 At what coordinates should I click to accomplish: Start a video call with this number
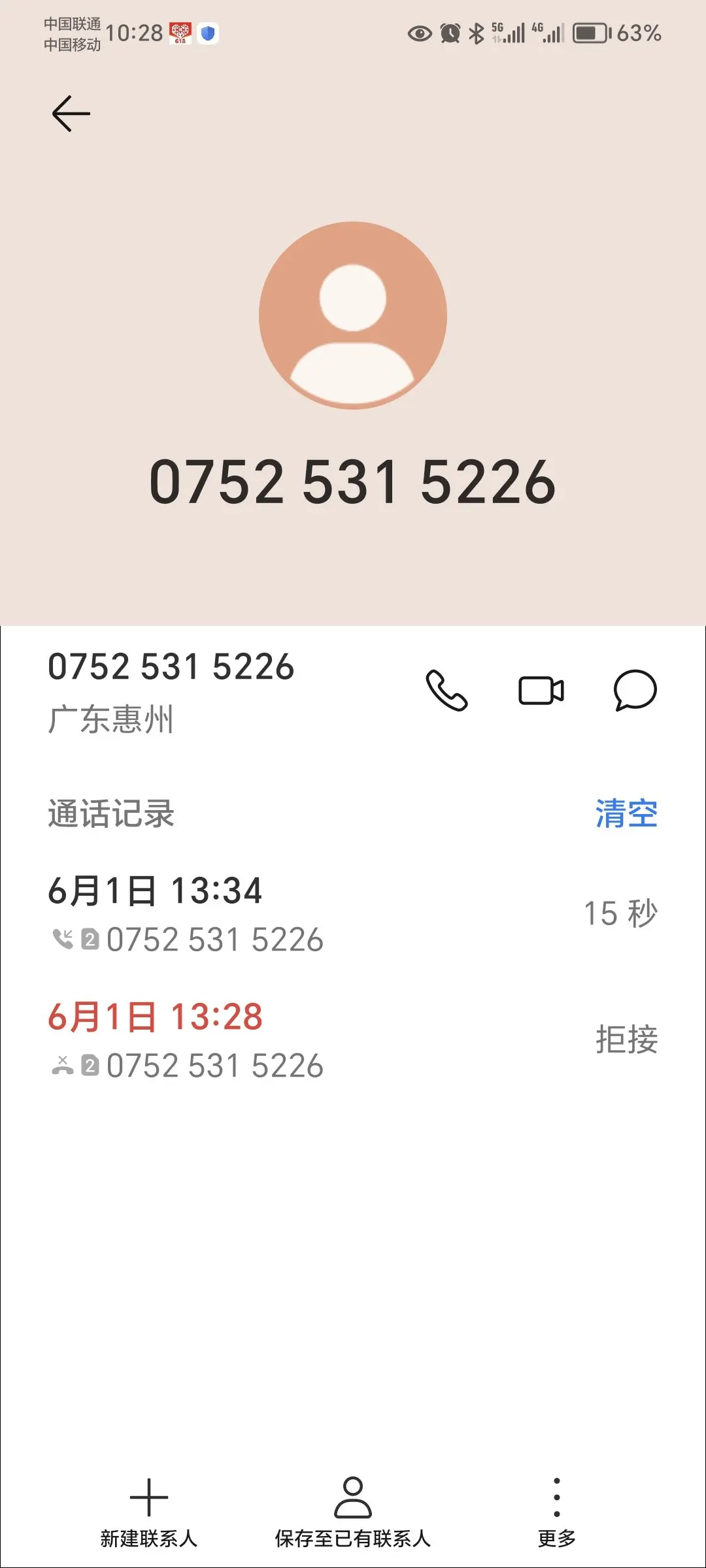(x=541, y=691)
